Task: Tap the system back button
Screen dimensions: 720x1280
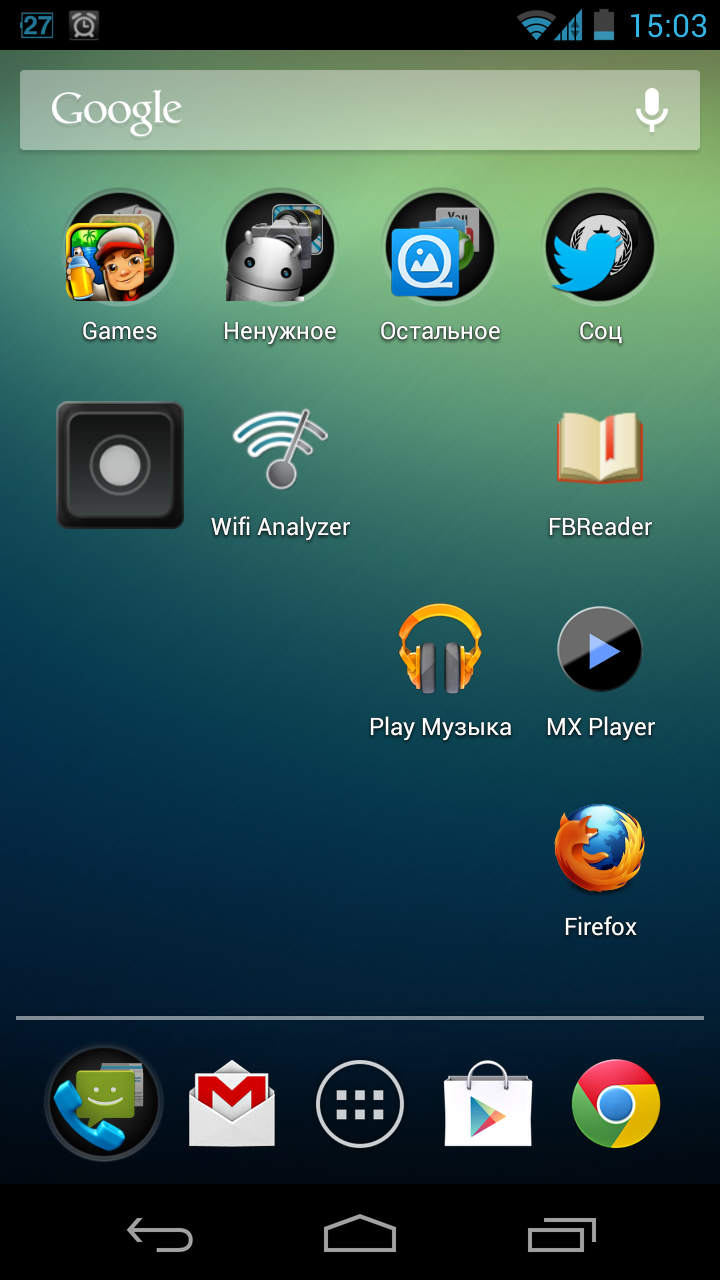Action: tap(160, 1235)
